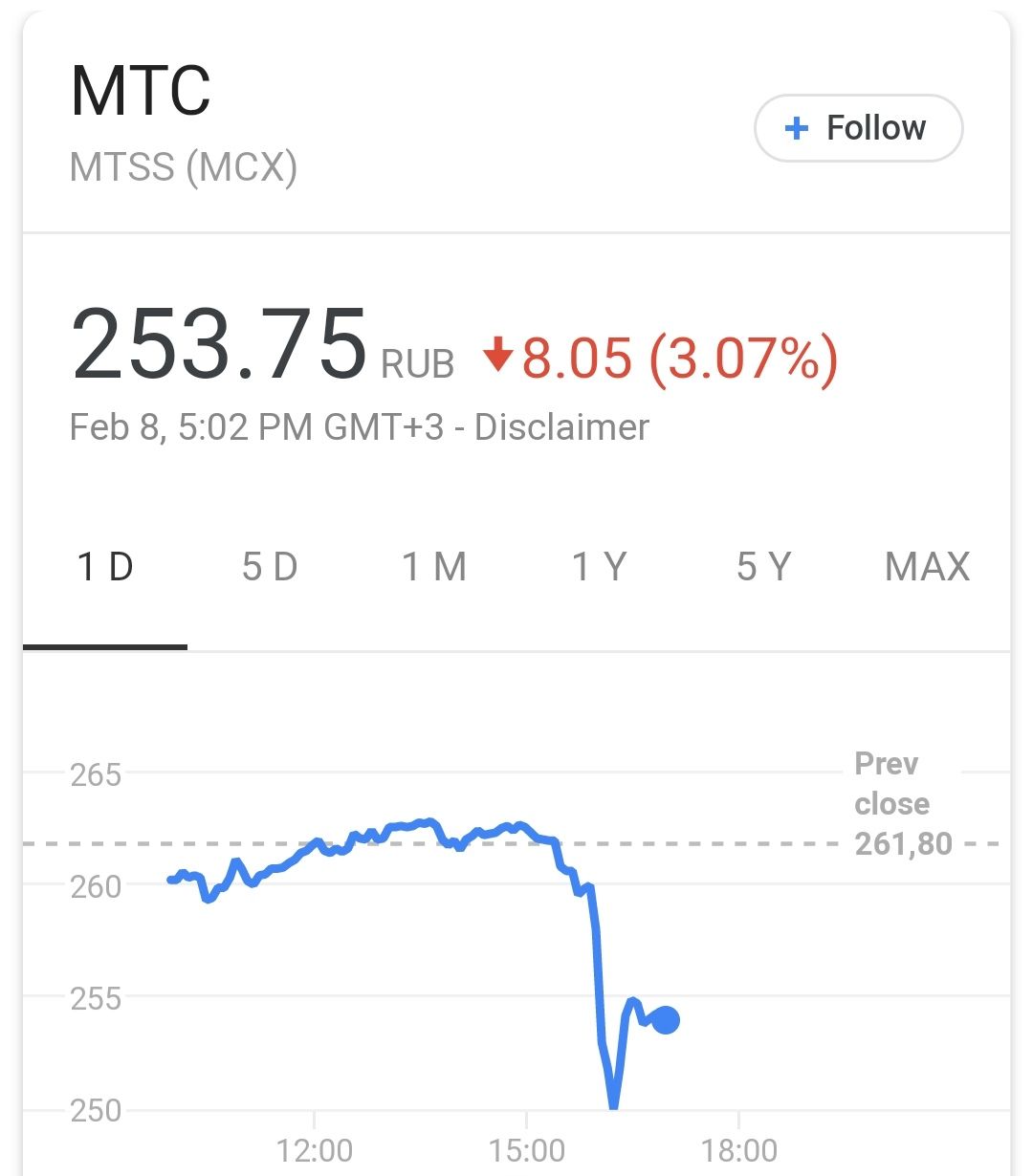Switch to the 5 Y chart range

(763, 567)
